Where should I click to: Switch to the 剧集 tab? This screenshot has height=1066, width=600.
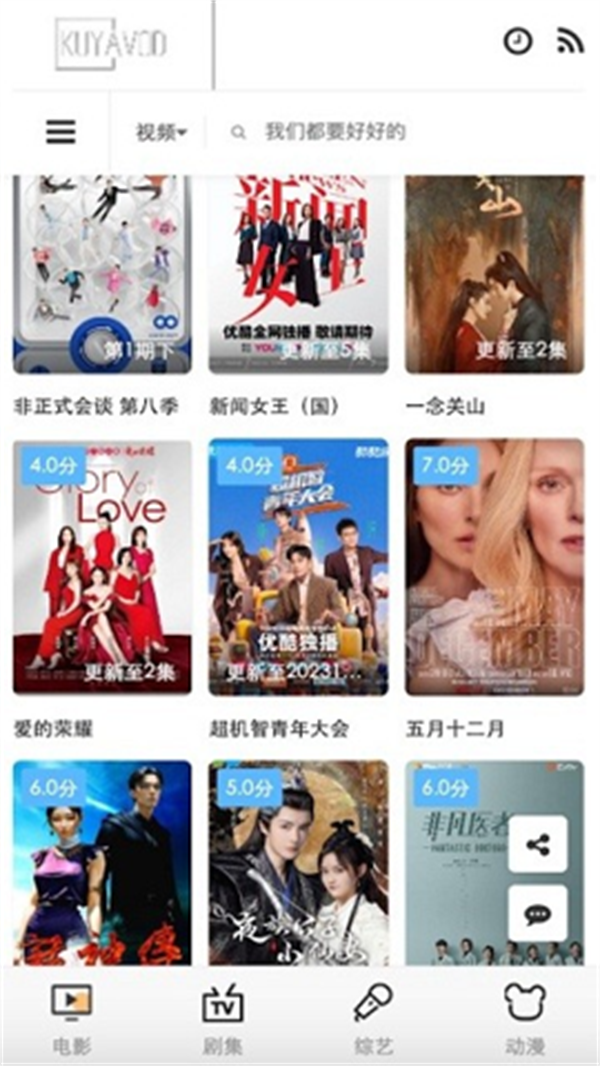pyautogui.click(x=222, y=1018)
